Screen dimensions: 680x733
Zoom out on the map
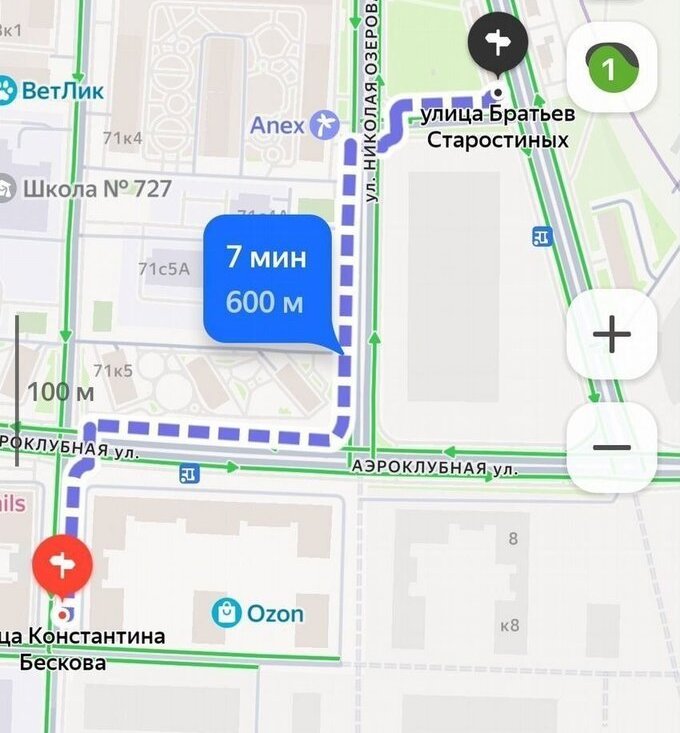pos(611,447)
